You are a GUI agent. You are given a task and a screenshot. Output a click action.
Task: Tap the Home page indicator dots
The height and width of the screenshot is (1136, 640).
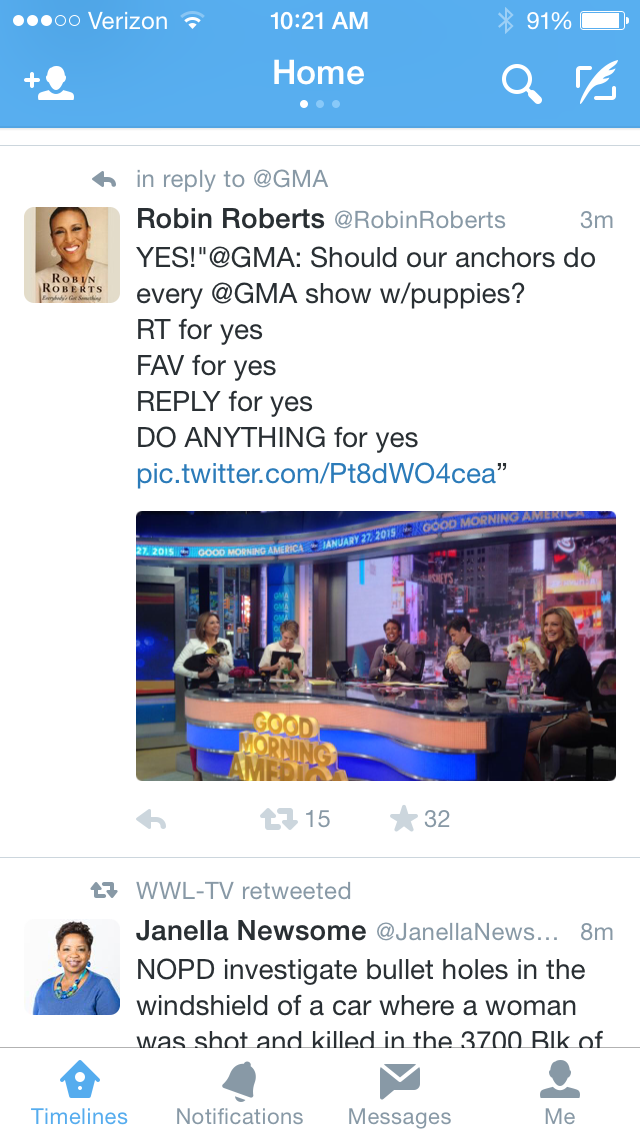[x=320, y=104]
